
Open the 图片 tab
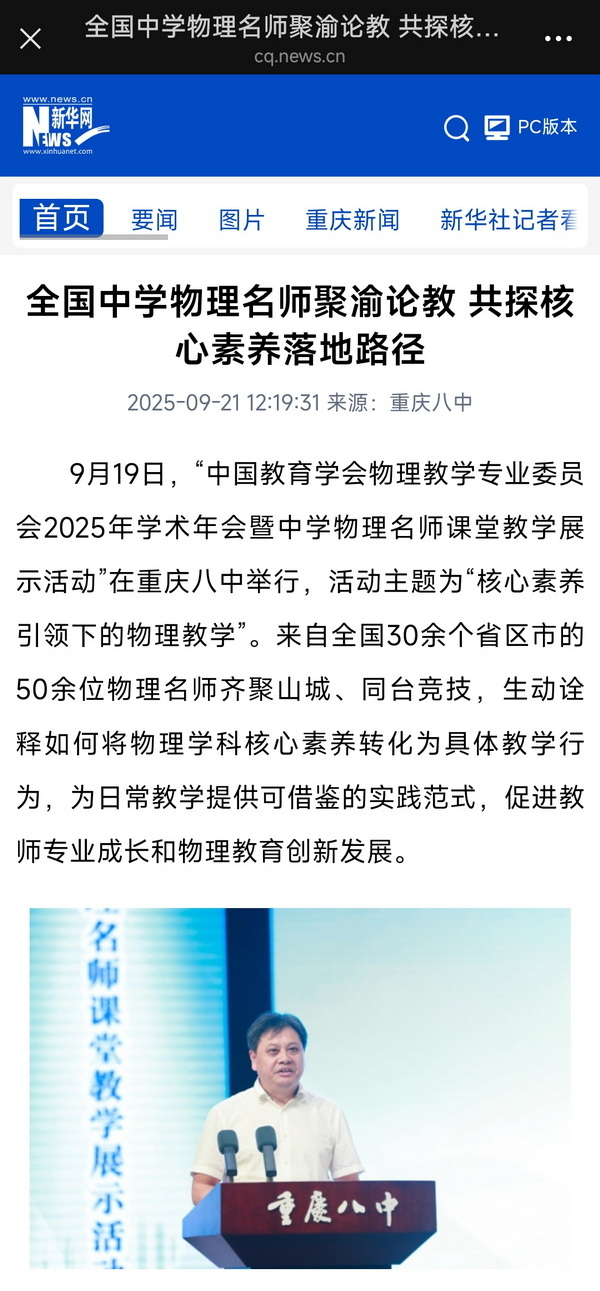(241, 220)
